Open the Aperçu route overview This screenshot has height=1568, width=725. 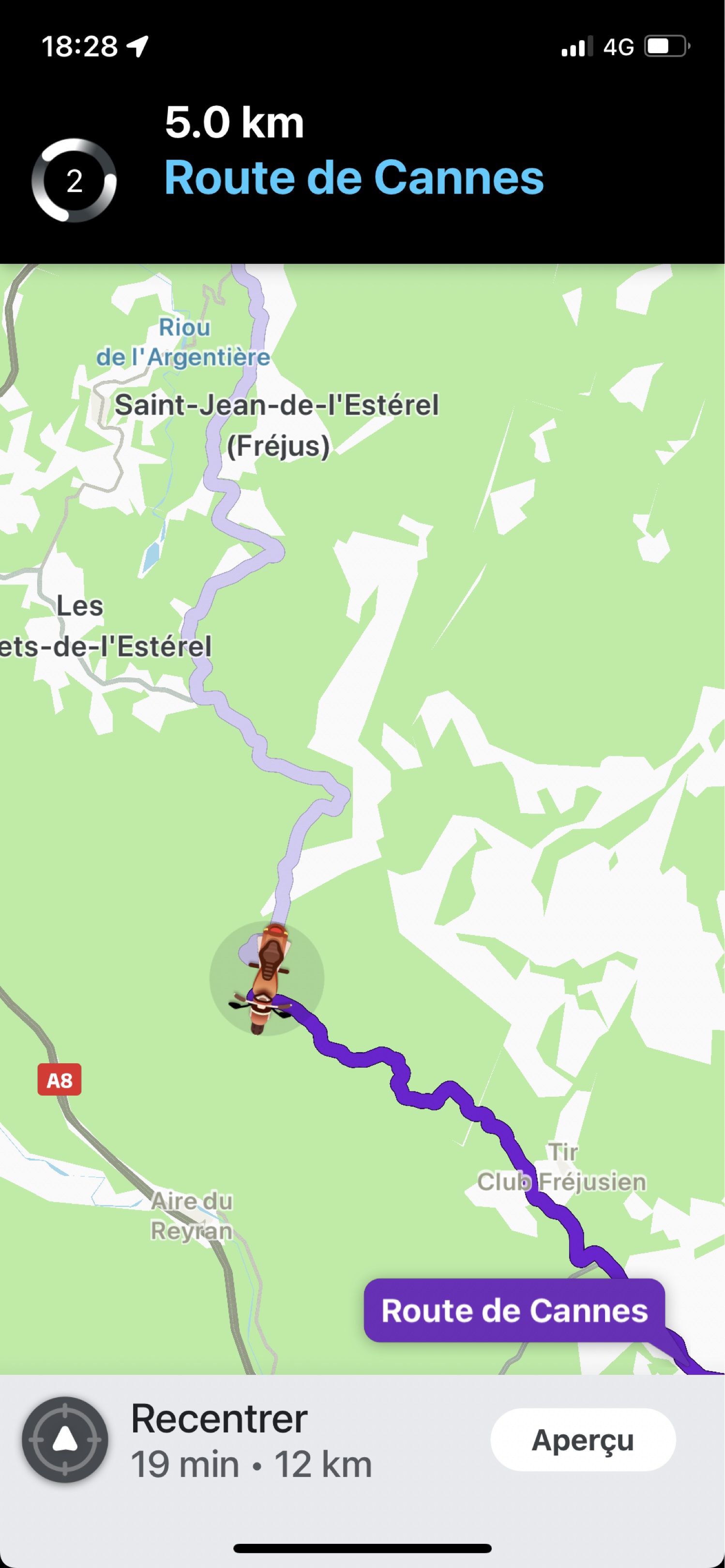[583, 1440]
